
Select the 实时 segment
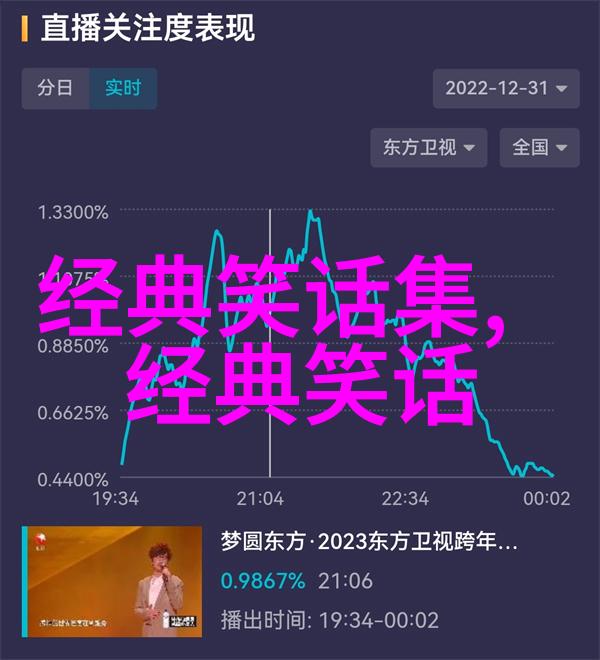point(122,87)
